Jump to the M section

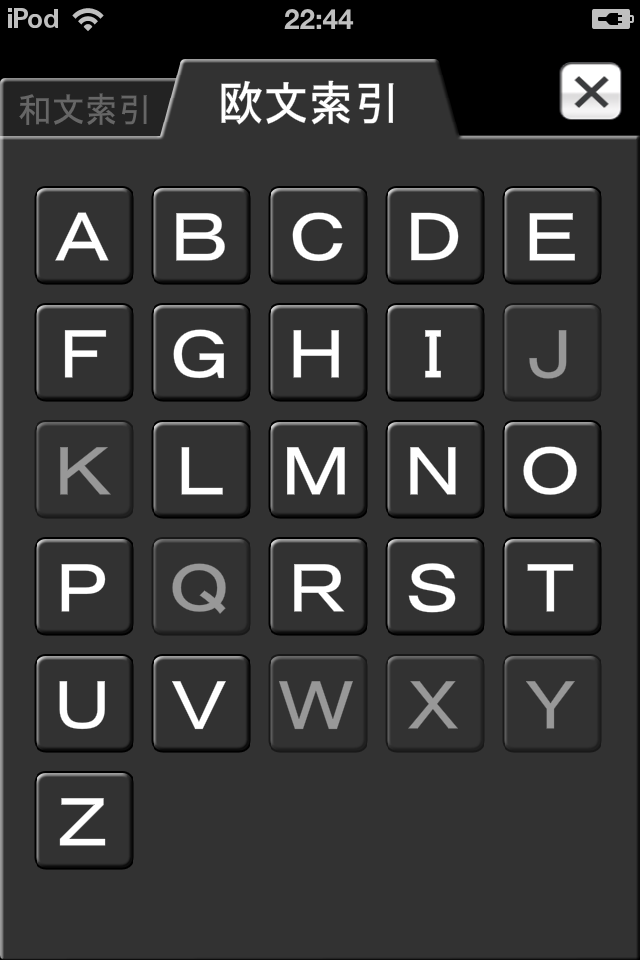coord(317,470)
